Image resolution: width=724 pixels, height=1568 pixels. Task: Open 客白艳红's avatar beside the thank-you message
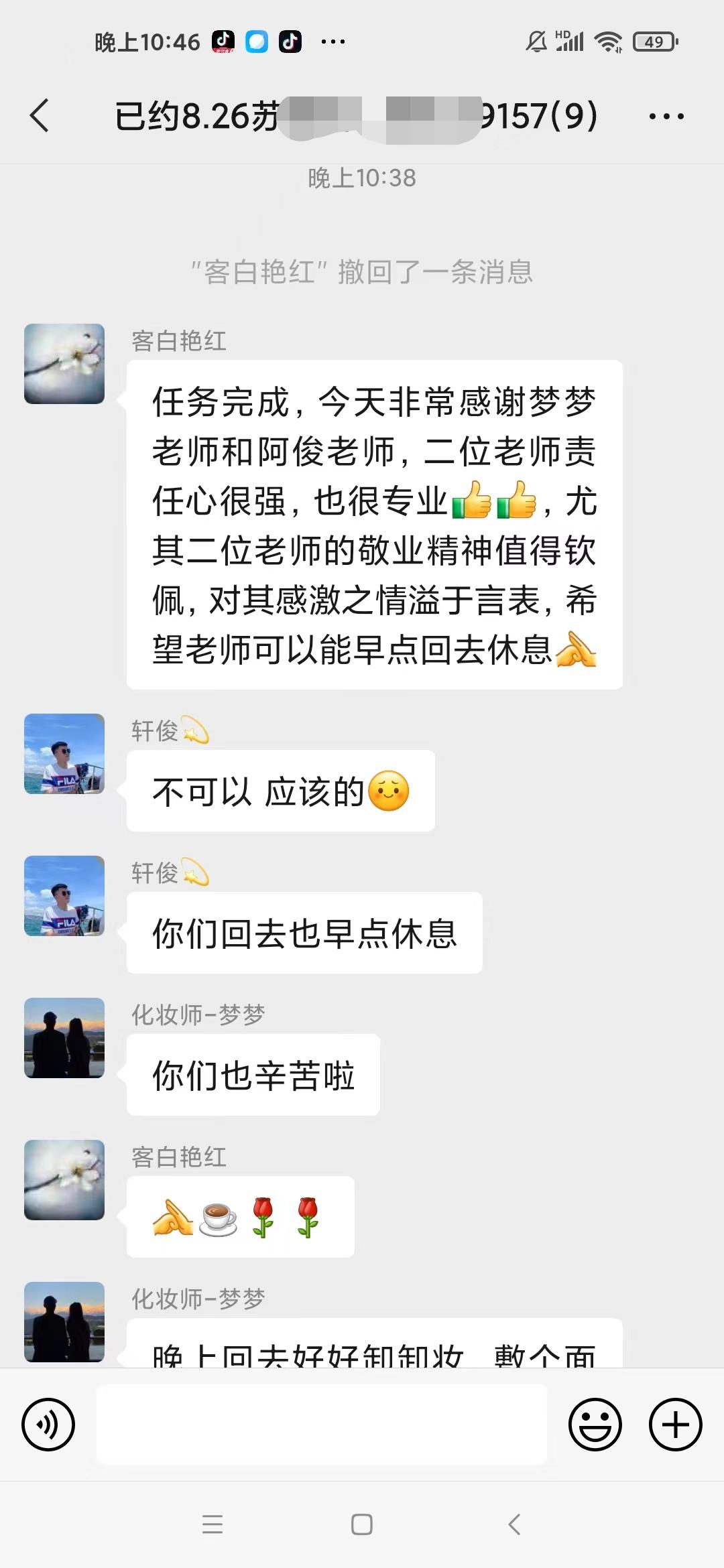64,364
